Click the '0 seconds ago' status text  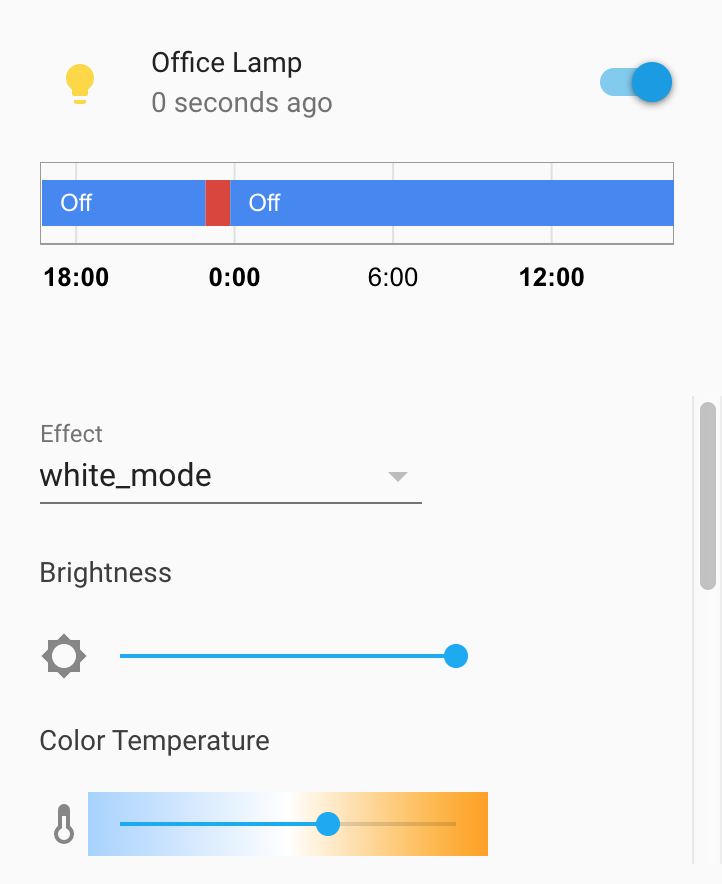(x=241, y=103)
